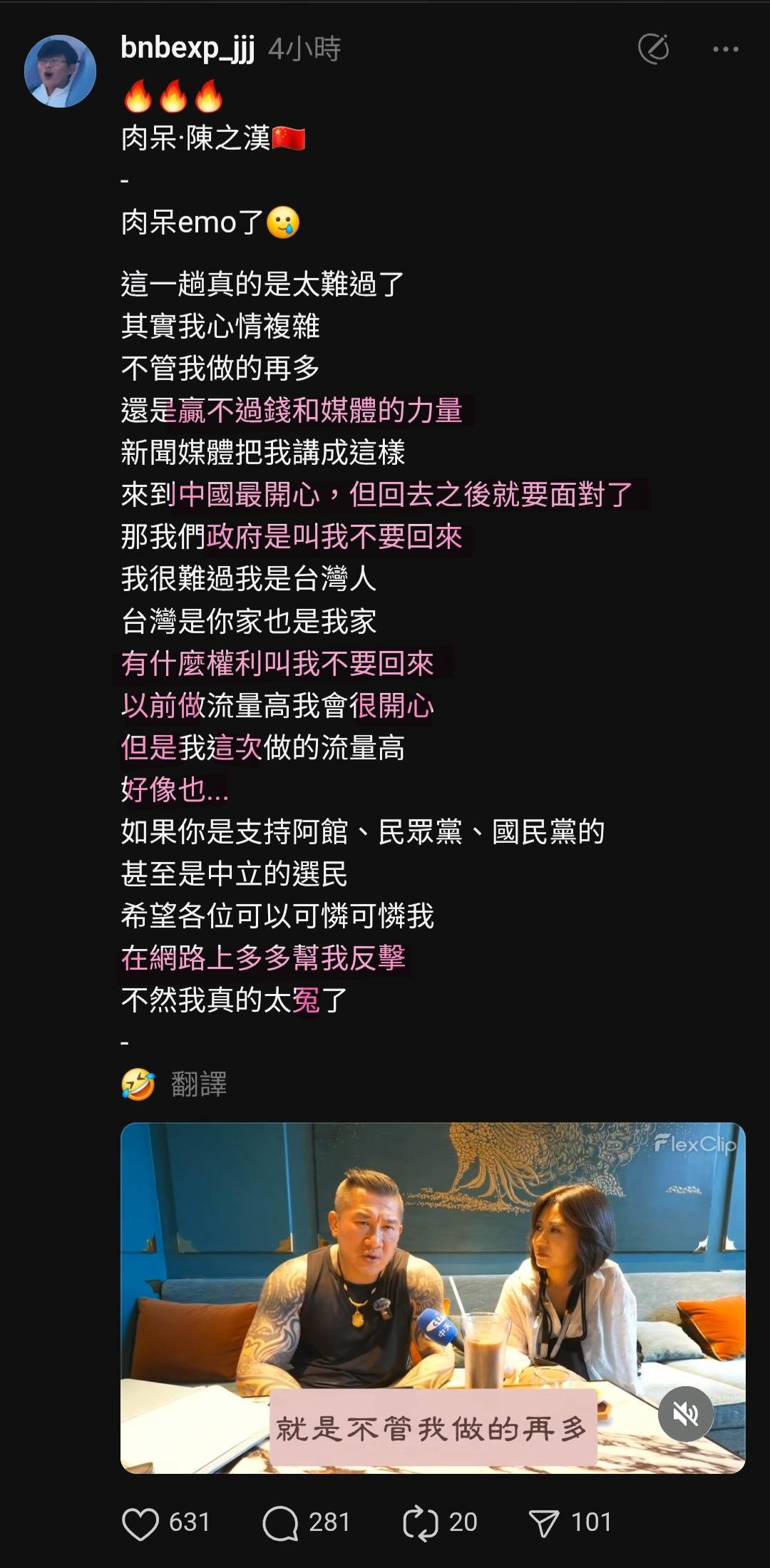Tap the edit icon beside the overflow menu

(653, 48)
